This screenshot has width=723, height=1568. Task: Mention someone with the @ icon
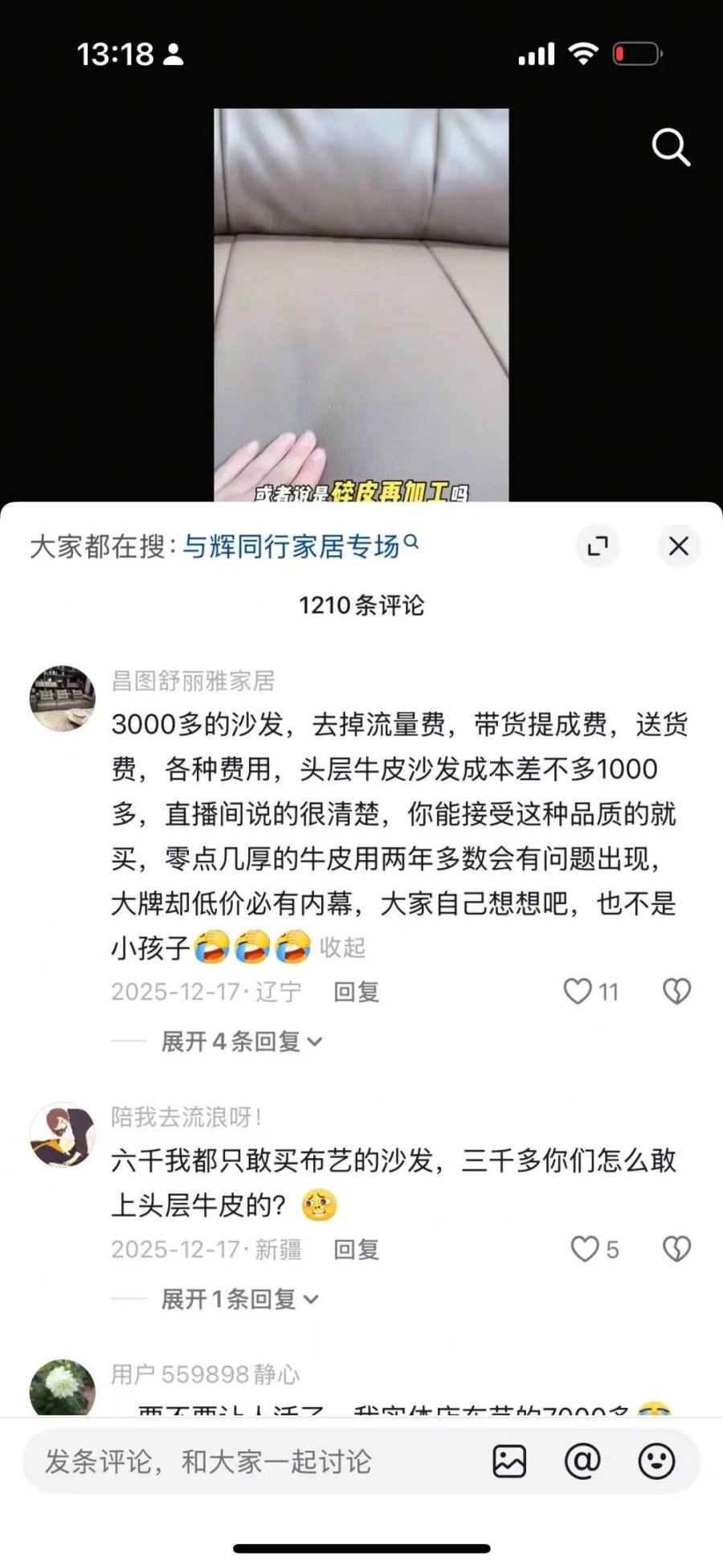tap(582, 1461)
